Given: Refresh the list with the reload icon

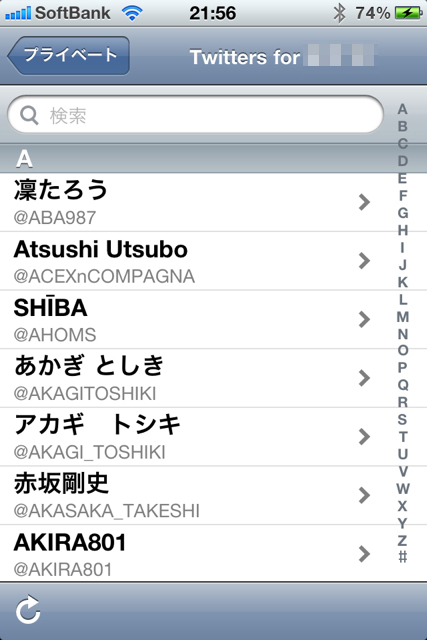Looking at the screenshot, I should pyautogui.click(x=28, y=611).
